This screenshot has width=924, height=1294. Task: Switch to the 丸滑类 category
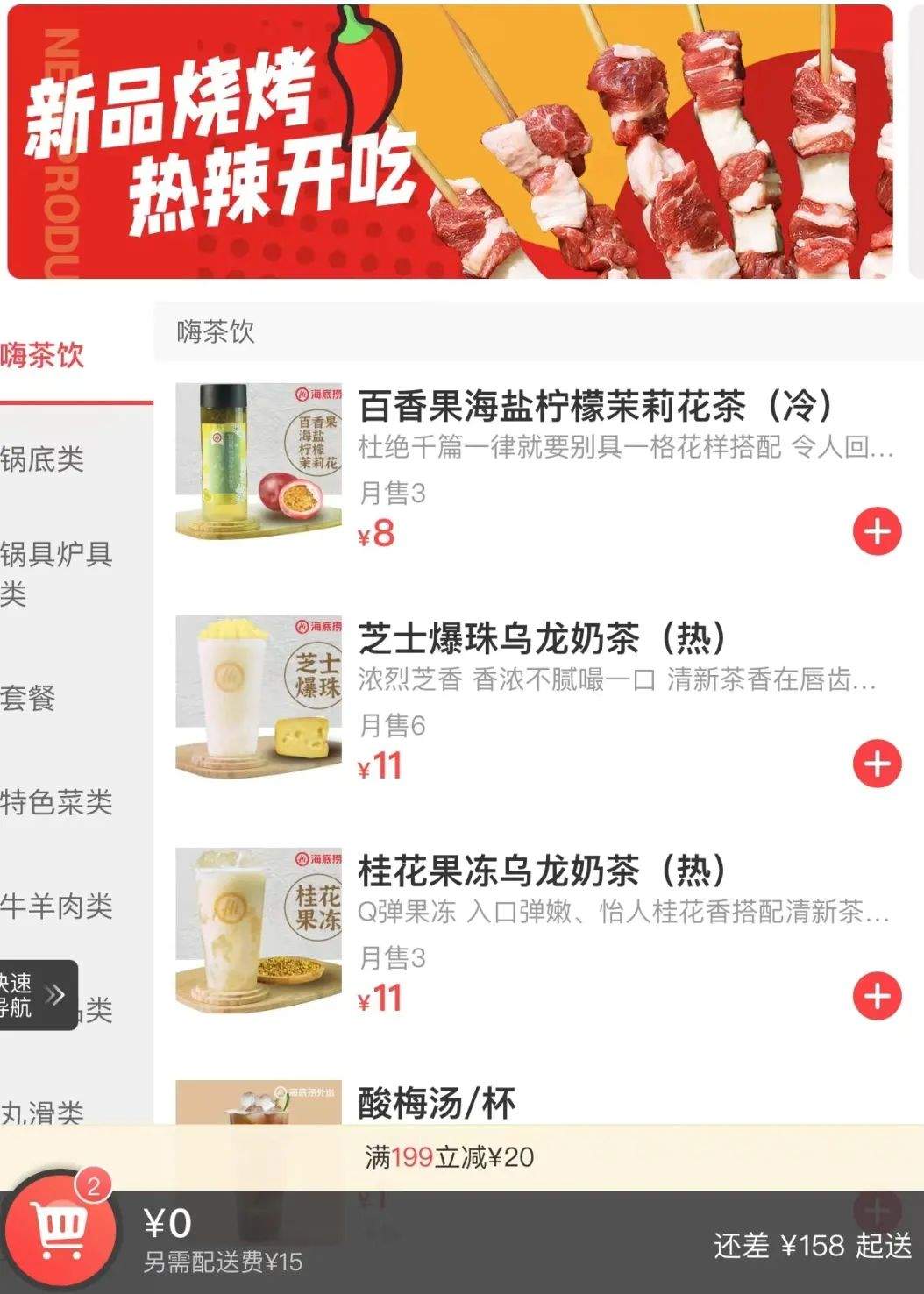[44, 1112]
